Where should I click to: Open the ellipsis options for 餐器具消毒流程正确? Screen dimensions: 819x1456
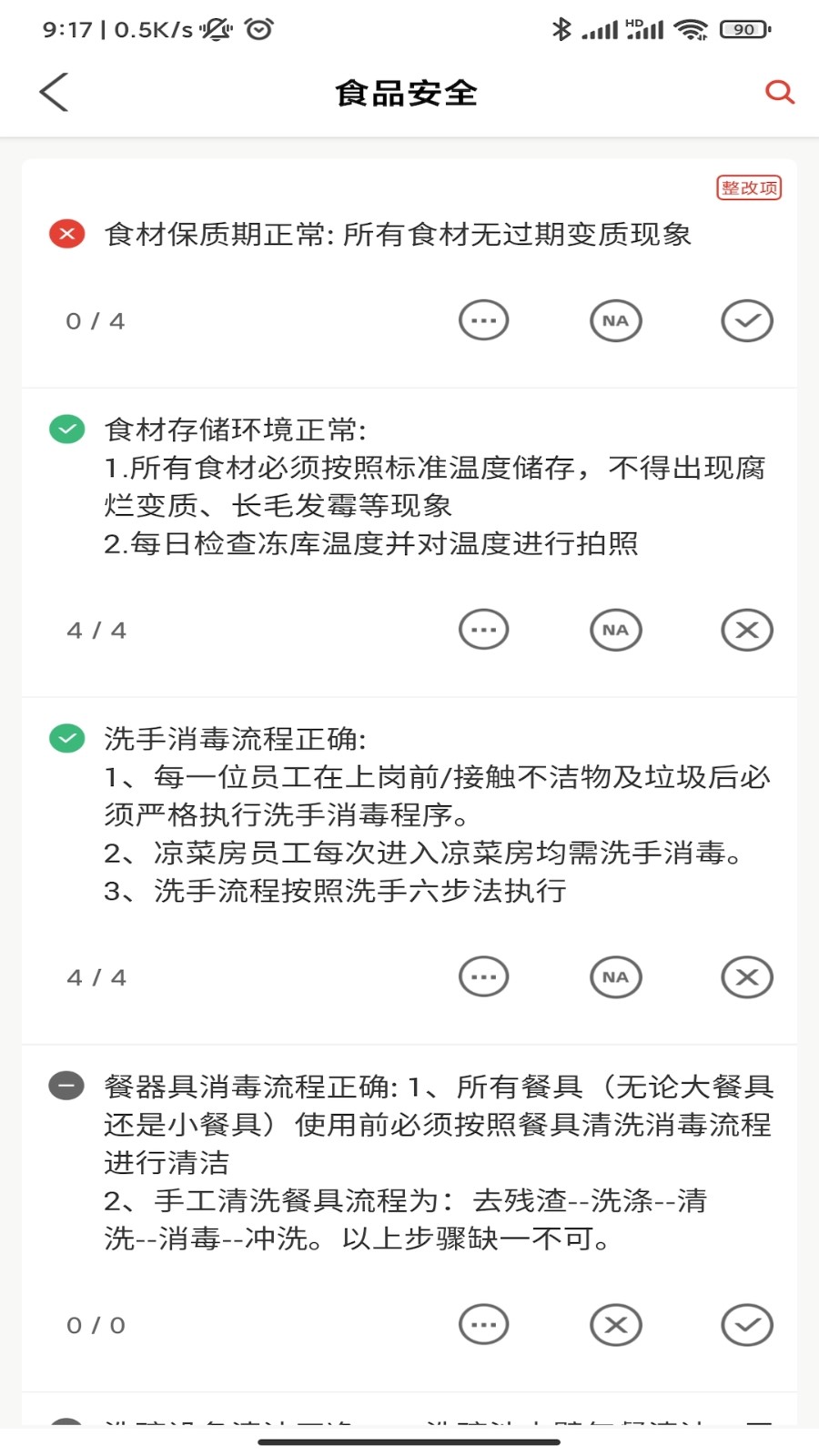click(483, 1325)
